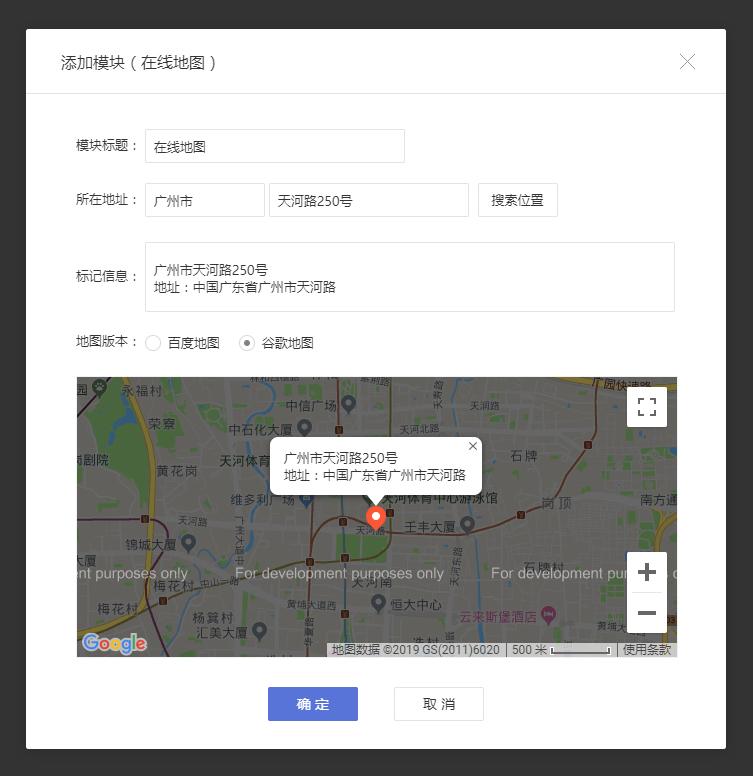Screen dimensions: 753x776
Task: Zoom out on the map
Action: point(646,612)
